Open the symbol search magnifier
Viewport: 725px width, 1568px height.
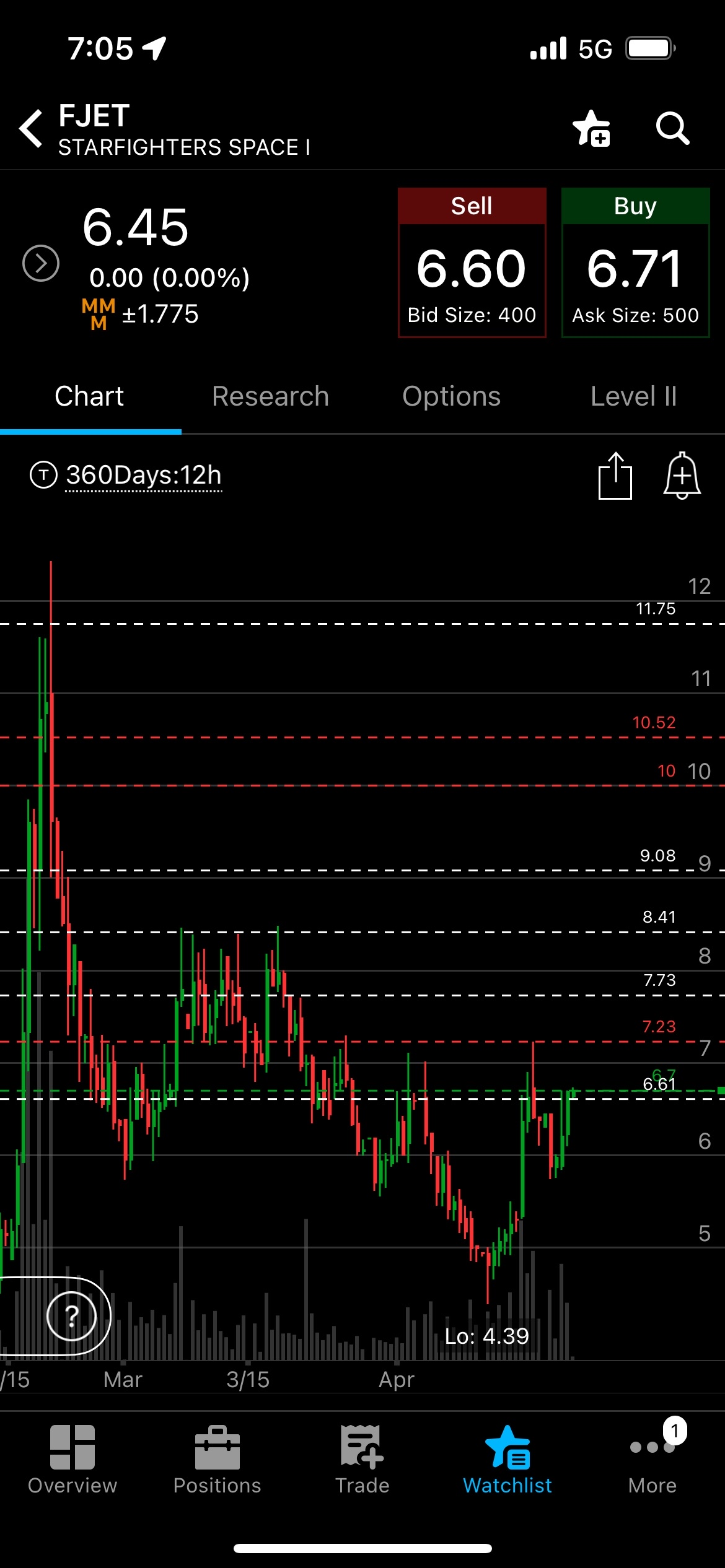tap(672, 129)
